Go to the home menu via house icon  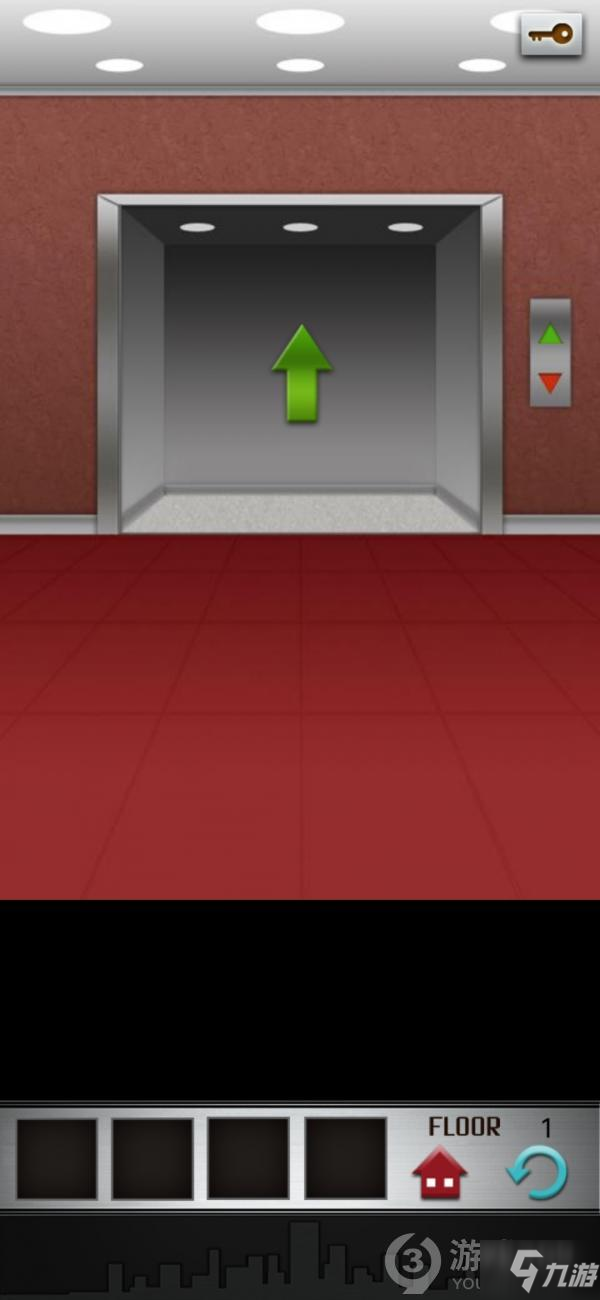point(440,1172)
